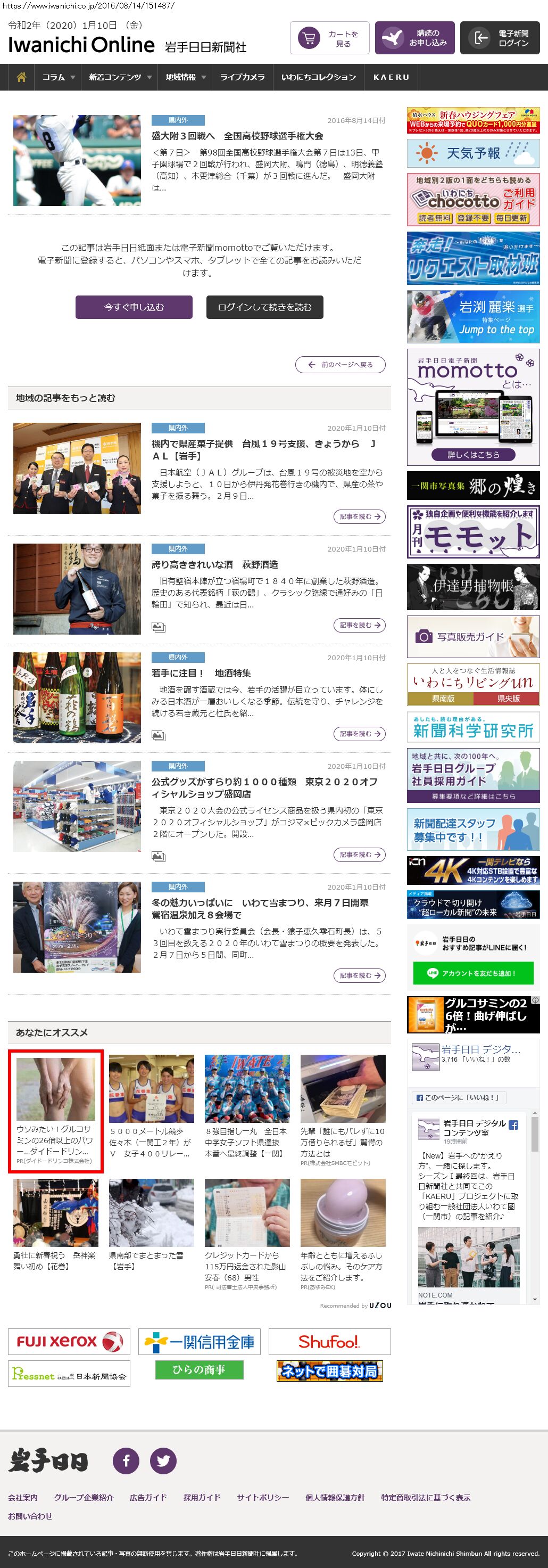Open the ライブカメラ page

point(242,77)
